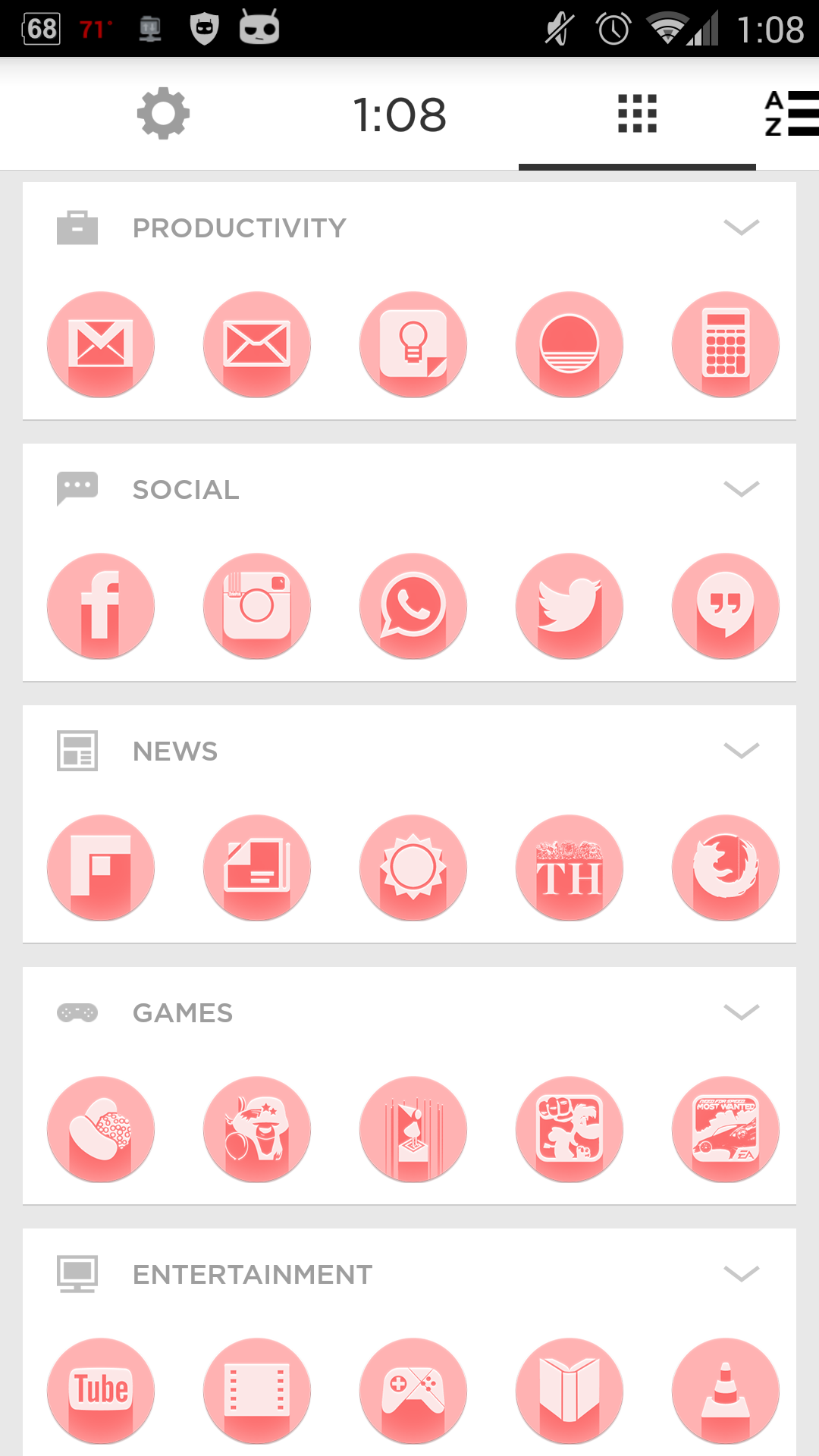The height and width of the screenshot is (1456, 819).
Task: Switch to alphabetical A-Z list view
Action: tap(786, 115)
